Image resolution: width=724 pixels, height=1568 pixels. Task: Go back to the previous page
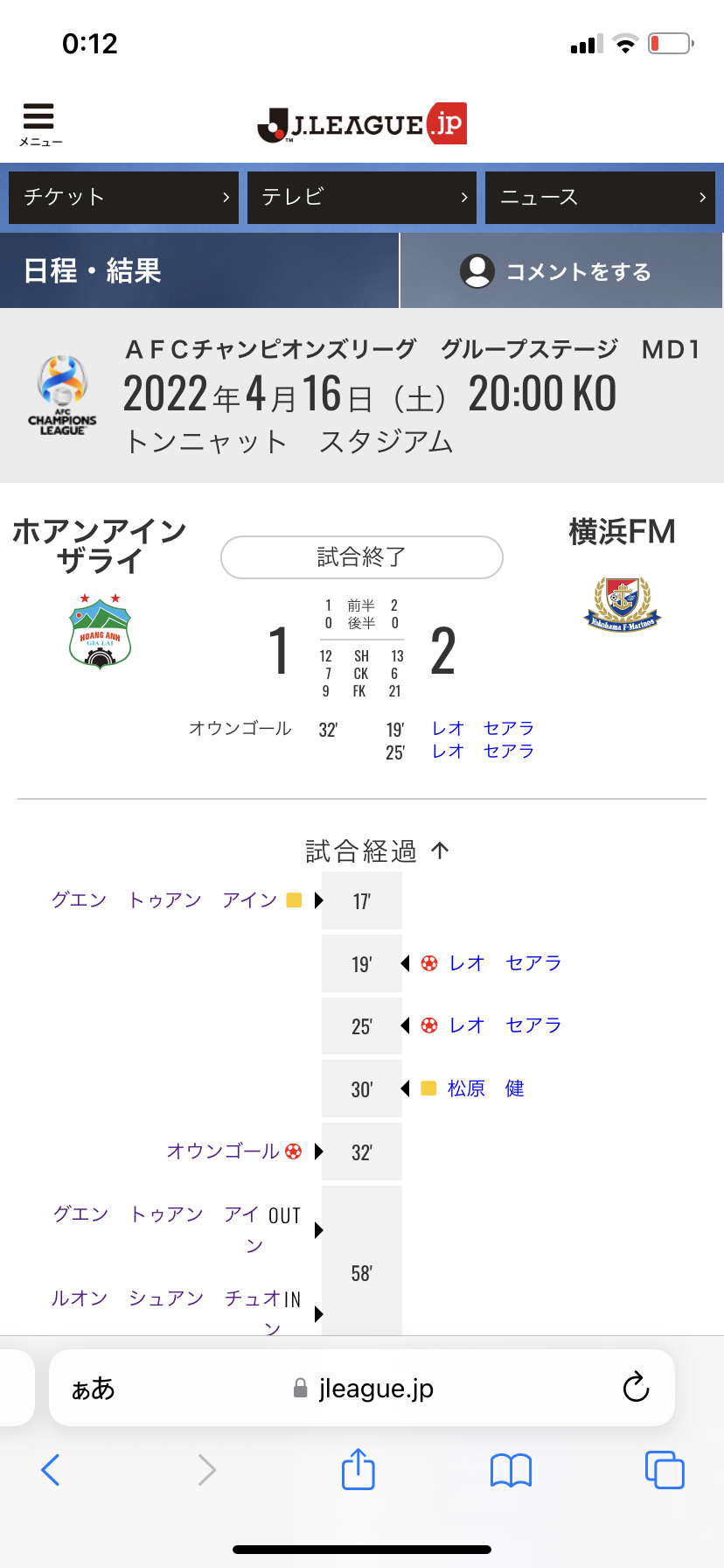(x=51, y=1470)
